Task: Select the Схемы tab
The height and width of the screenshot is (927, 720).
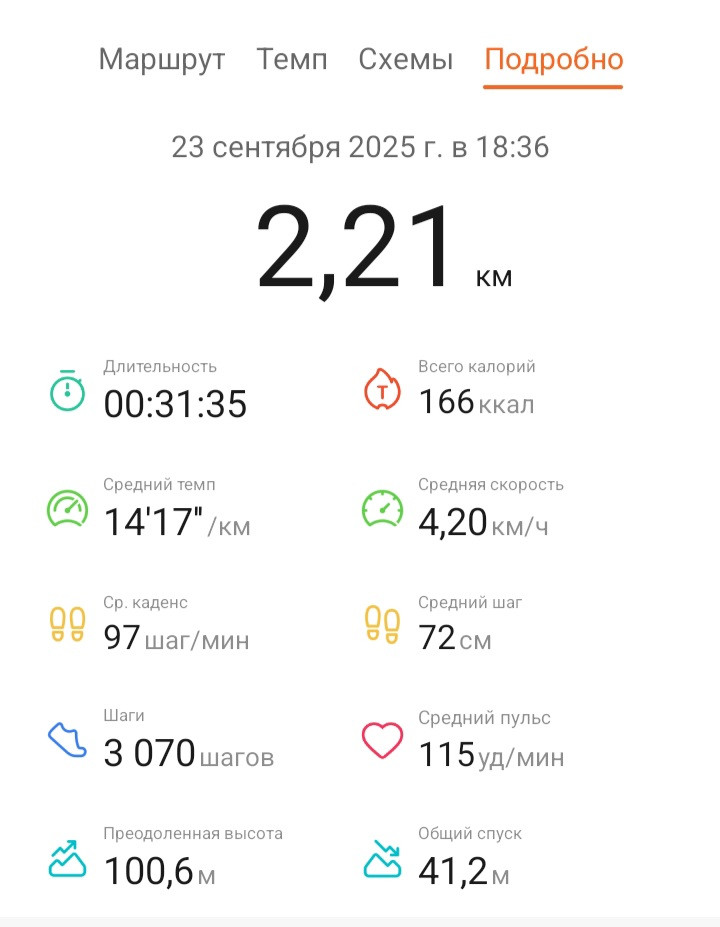Action: point(406,60)
